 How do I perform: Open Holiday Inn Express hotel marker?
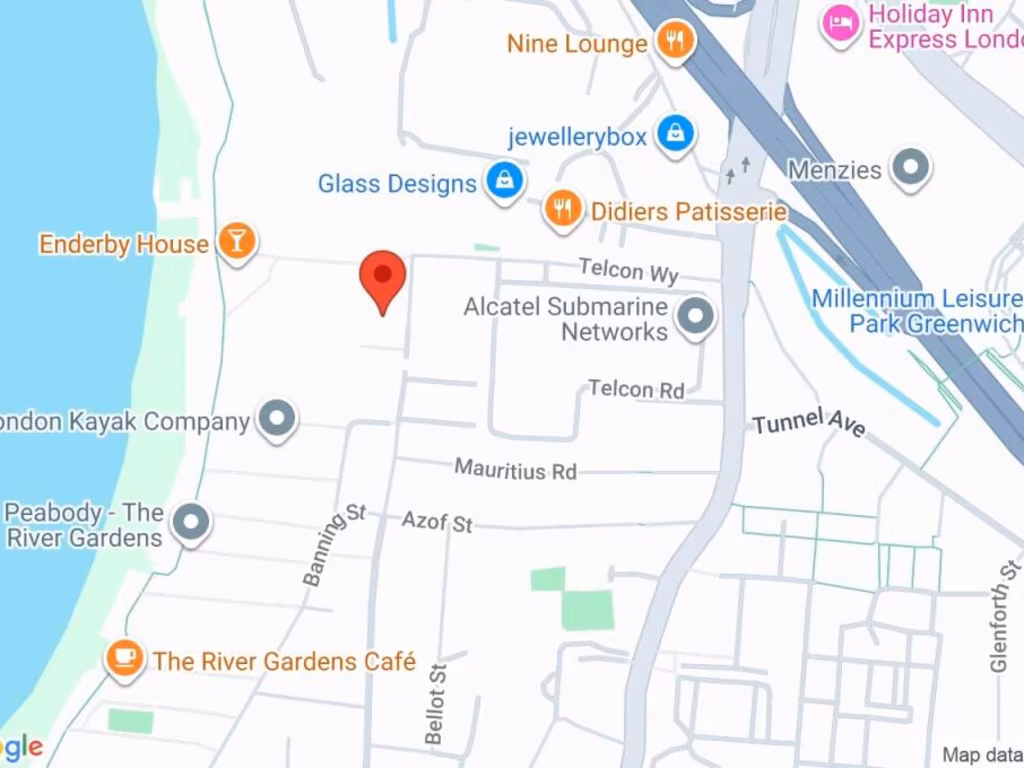coord(840,24)
